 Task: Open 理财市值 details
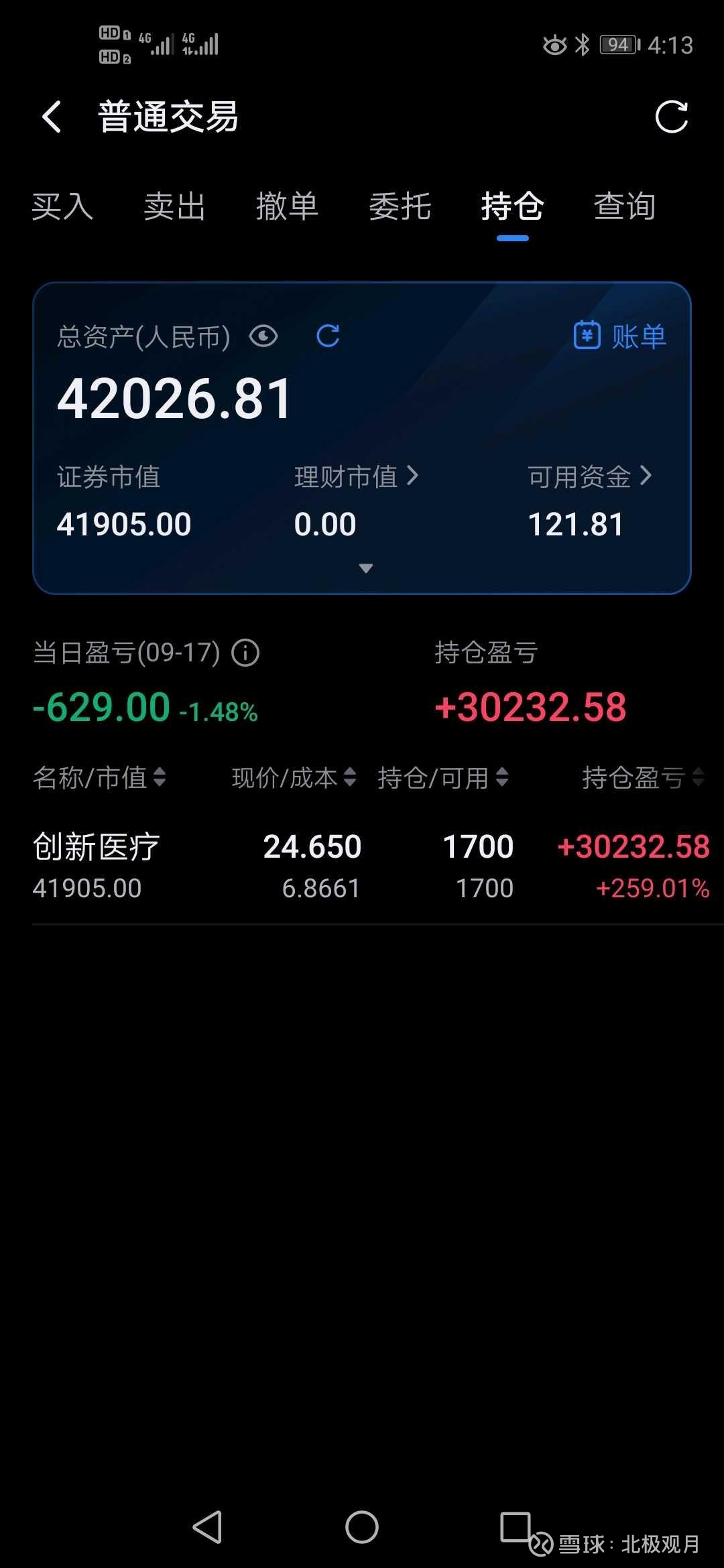[x=356, y=477]
